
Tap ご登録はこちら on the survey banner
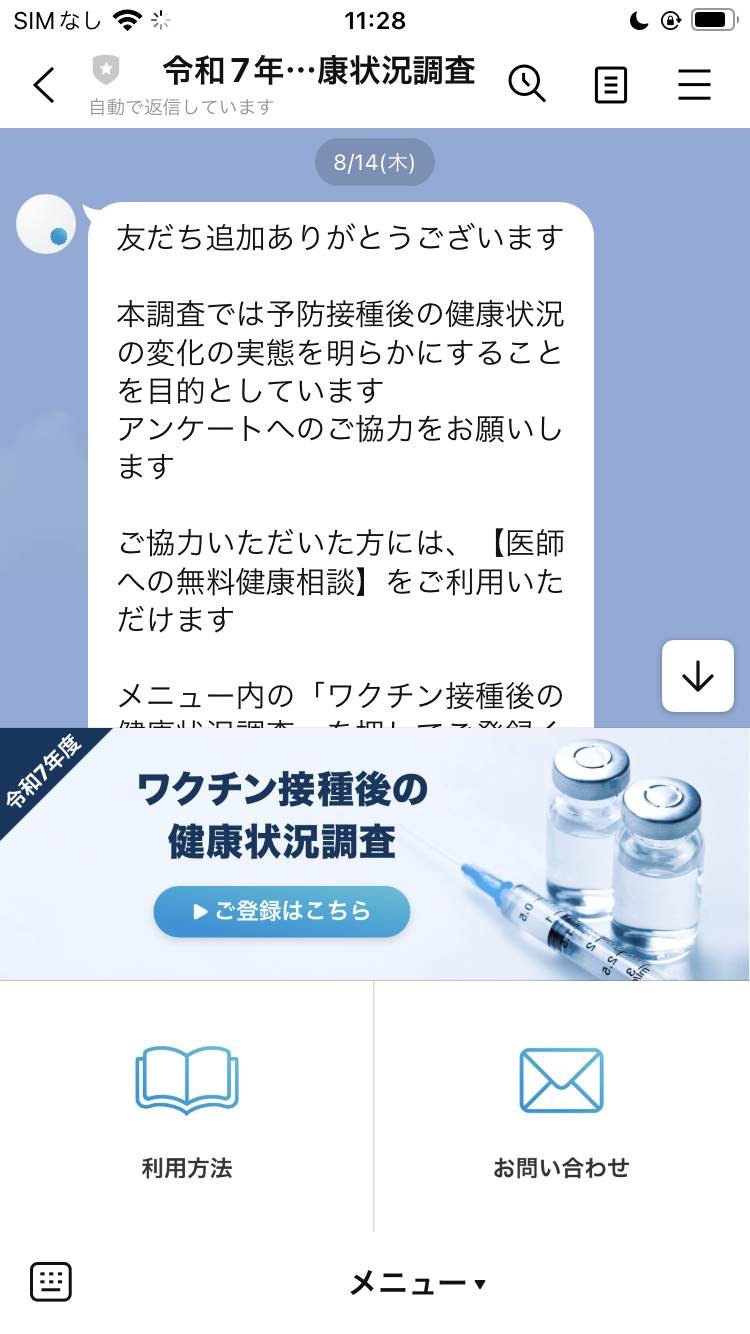[x=281, y=911]
